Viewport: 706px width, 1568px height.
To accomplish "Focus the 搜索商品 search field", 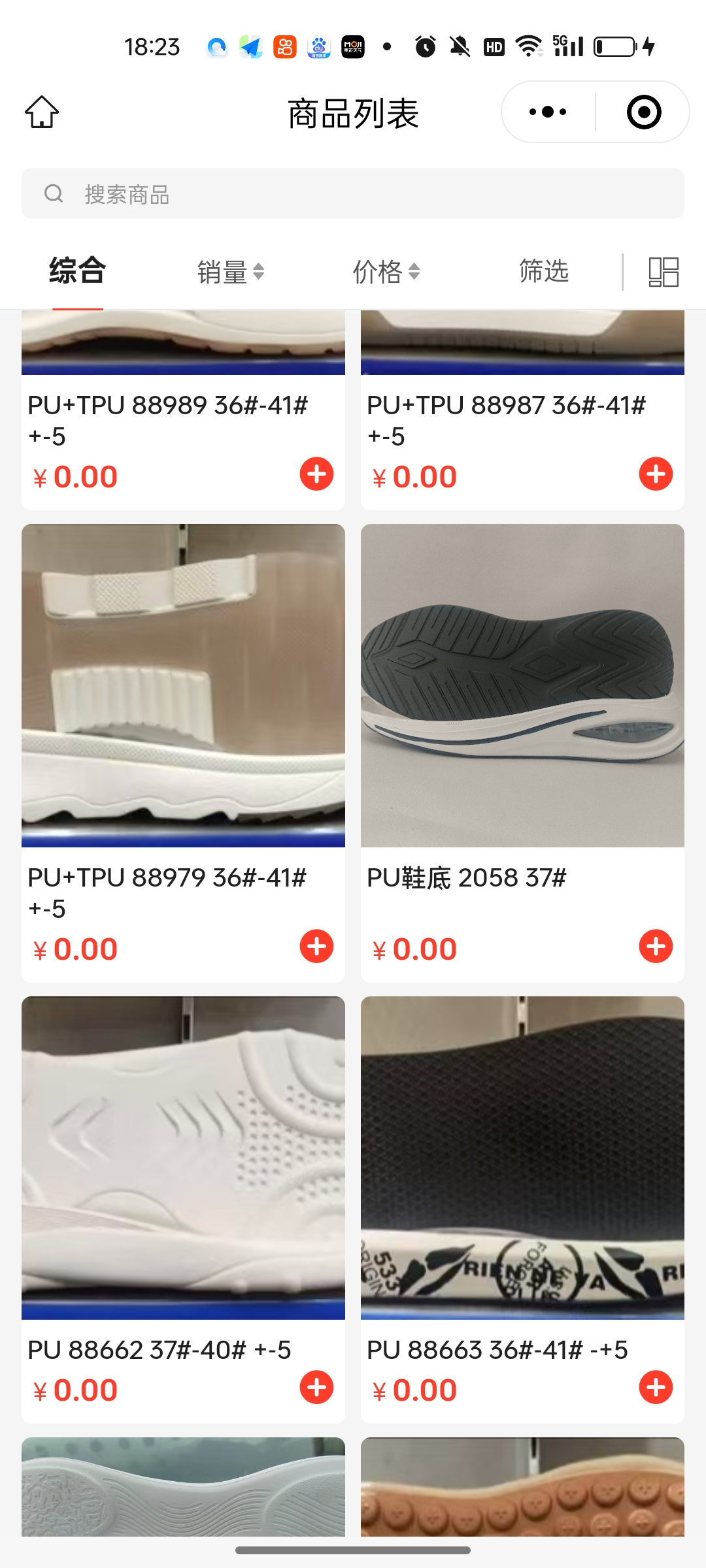I will click(x=353, y=193).
